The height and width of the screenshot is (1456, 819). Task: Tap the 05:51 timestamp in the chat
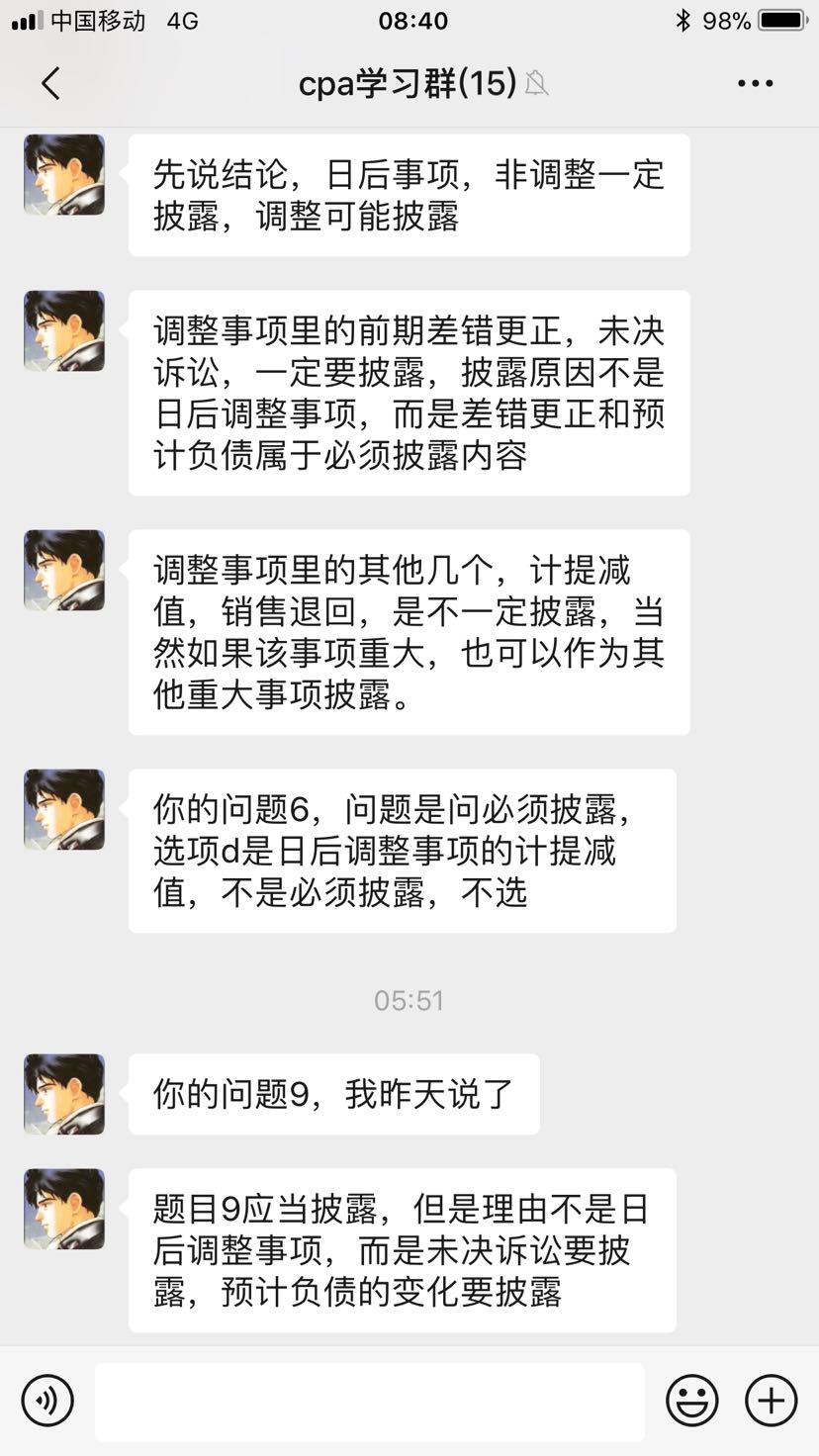pyautogui.click(x=409, y=1000)
